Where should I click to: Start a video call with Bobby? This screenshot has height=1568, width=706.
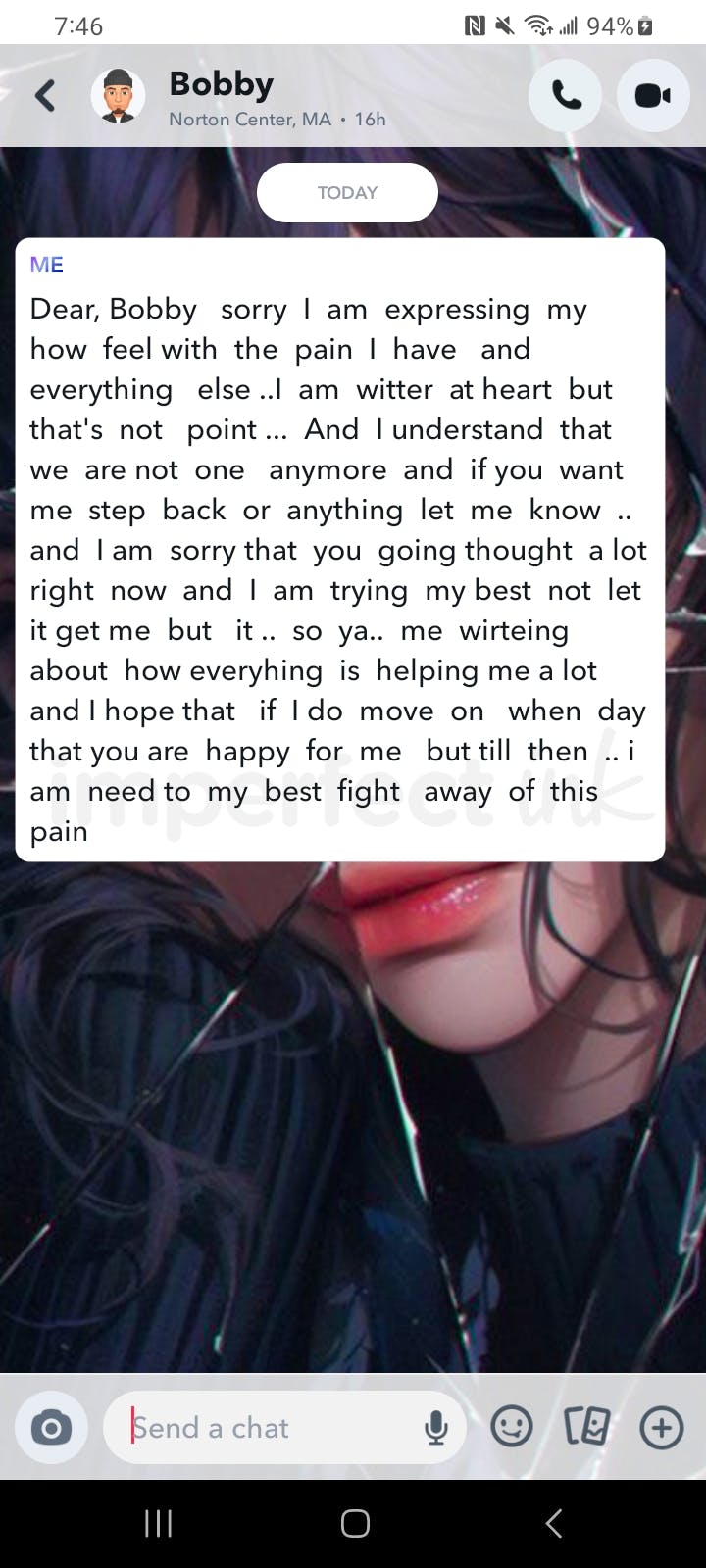[x=652, y=95]
